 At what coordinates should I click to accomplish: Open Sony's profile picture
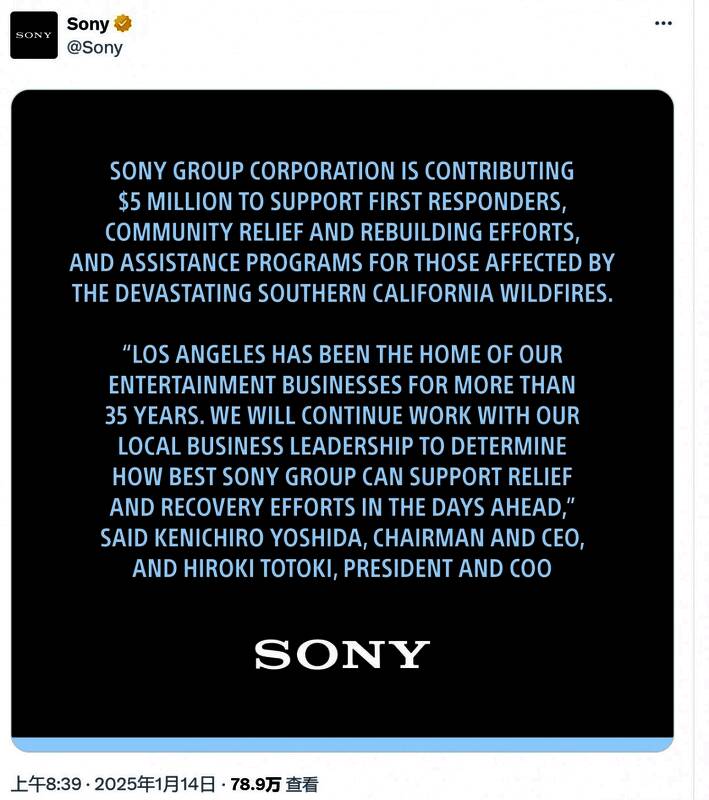pyautogui.click(x=34, y=35)
